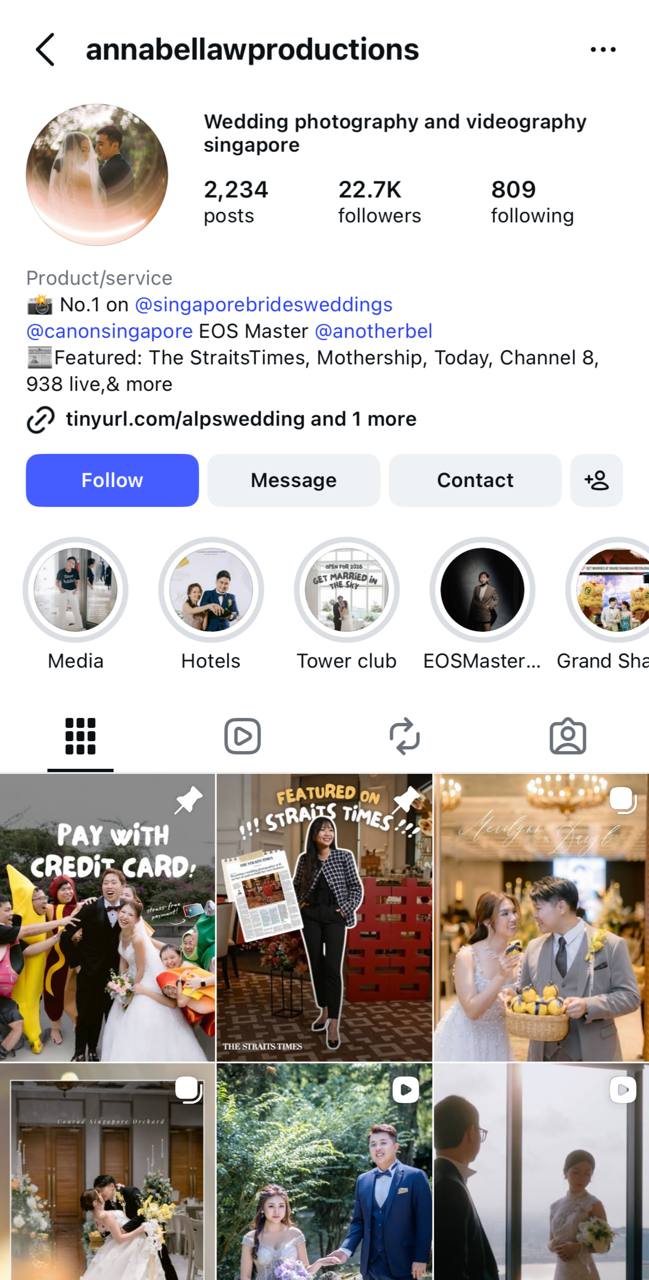Image resolution: width=649 pixels, height=1280 pixels.
Task: Switch to the tagged photos tab
Action: click(567, 737)
